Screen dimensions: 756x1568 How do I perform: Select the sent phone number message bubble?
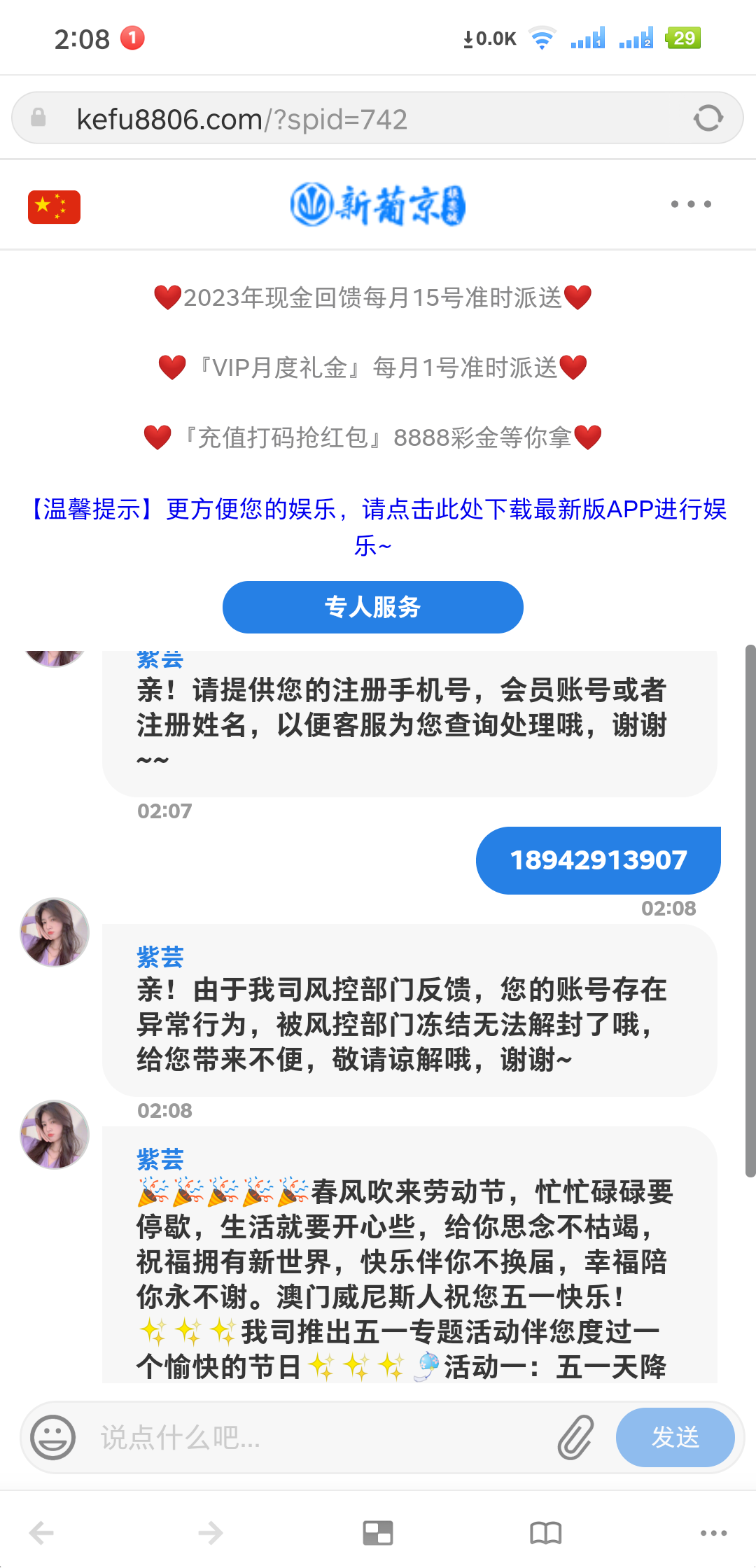point(598,860)
